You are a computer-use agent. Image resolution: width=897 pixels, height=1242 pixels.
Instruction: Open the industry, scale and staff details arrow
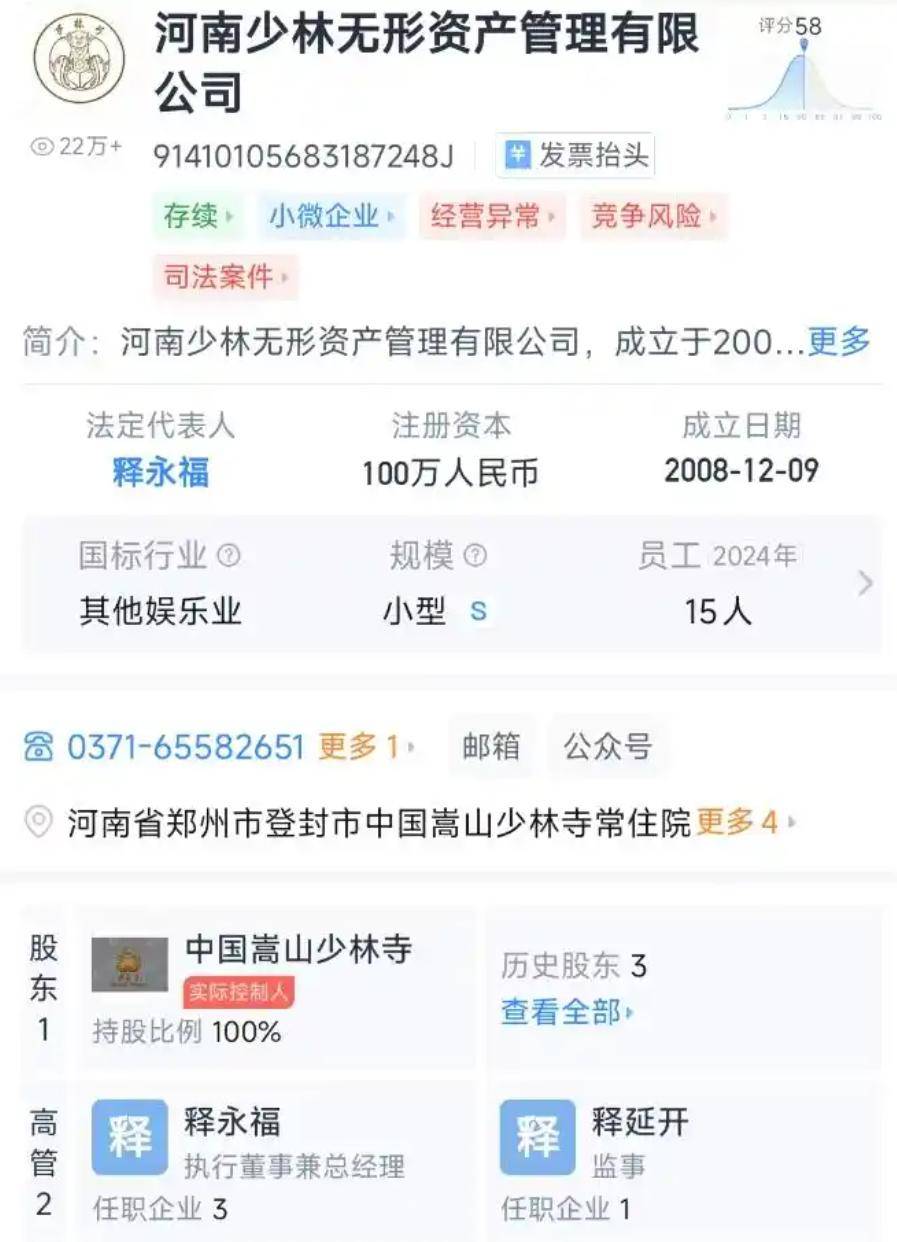[865, 584]
